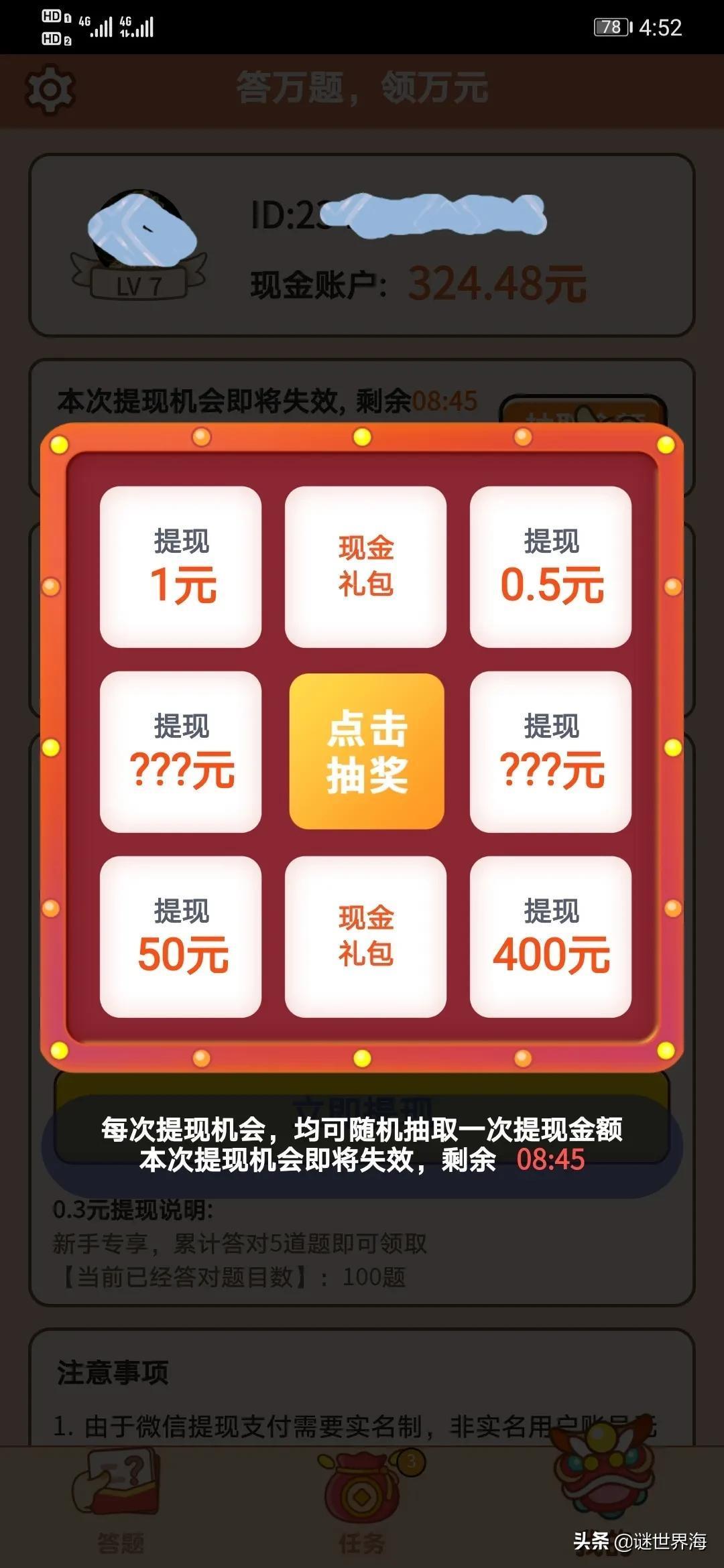Open the settings gear icon
This screenshot has width=724, height=1568.
(50, 90)
